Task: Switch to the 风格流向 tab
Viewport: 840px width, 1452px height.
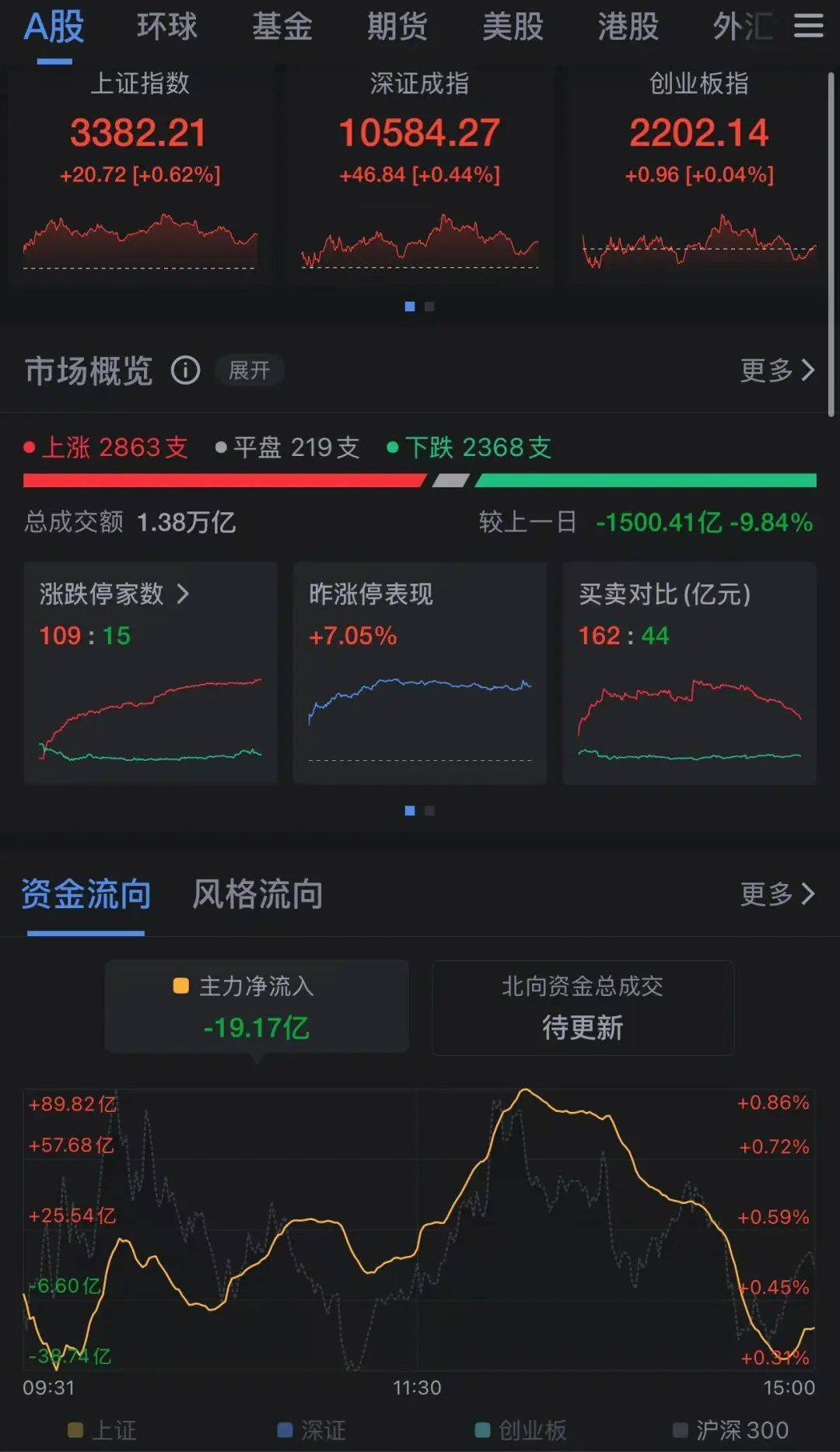Action: [257, 894]
